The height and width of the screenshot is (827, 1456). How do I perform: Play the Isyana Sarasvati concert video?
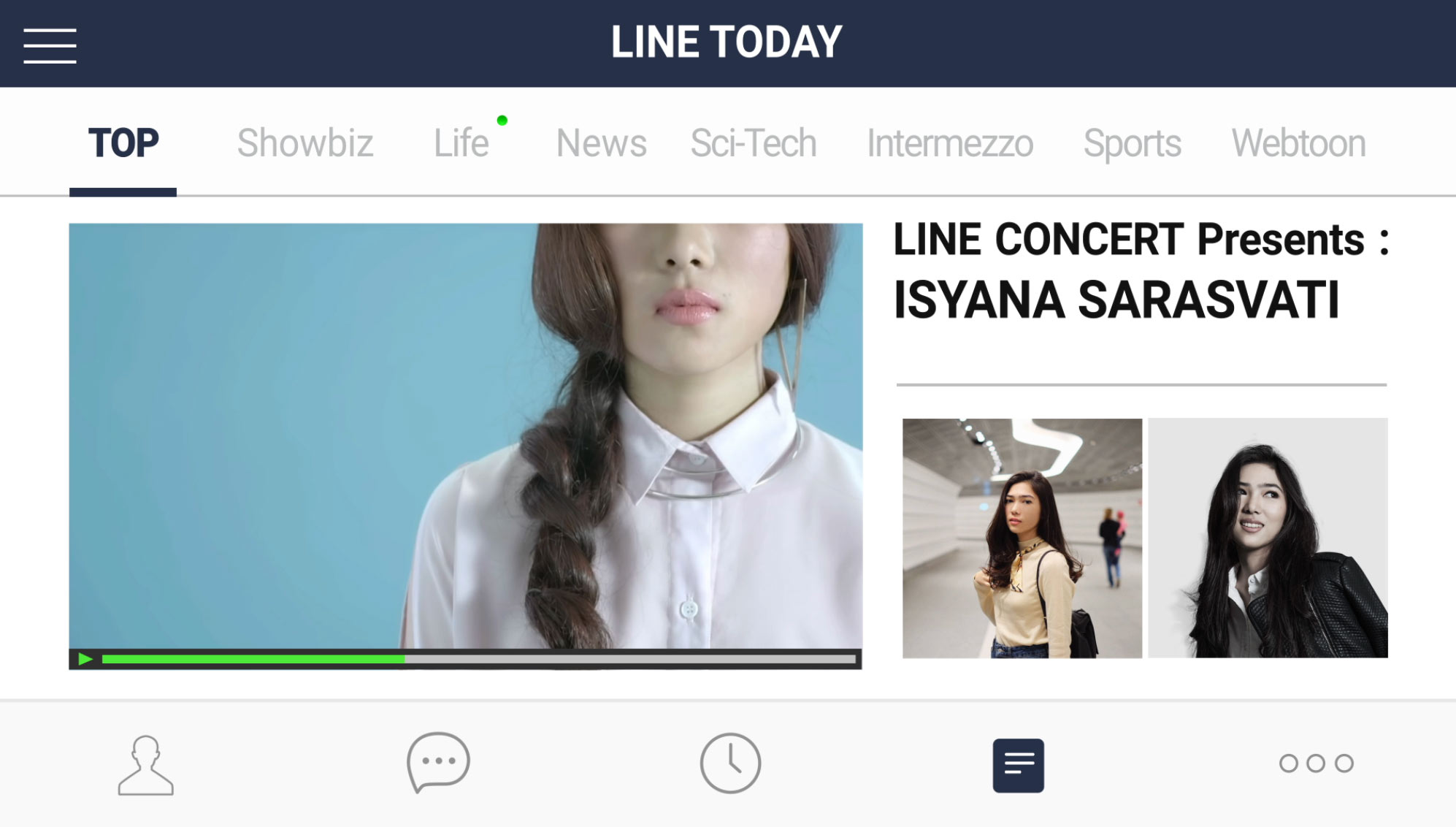pyautogui.click(x=85, y=659)
